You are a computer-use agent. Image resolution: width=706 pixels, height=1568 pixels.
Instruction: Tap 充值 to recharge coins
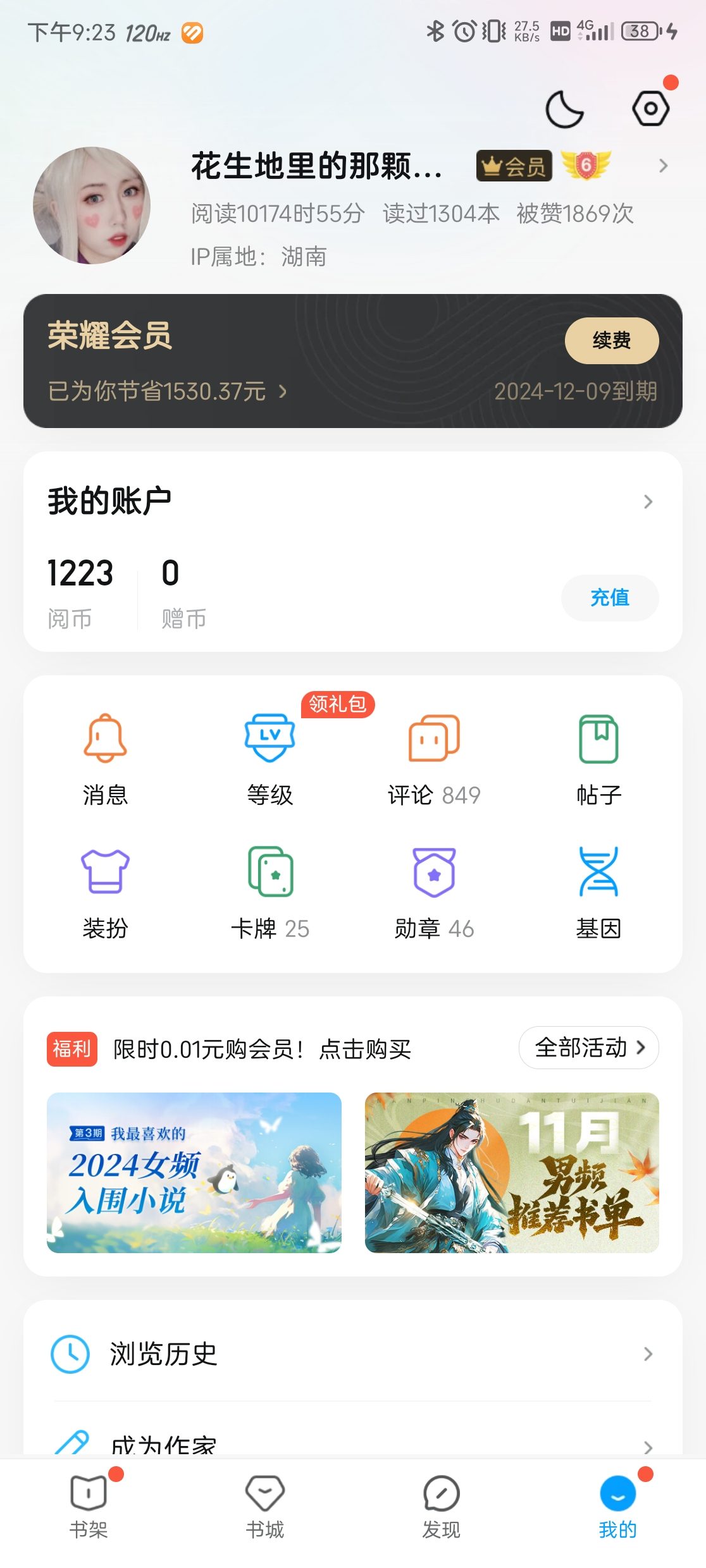609,597
